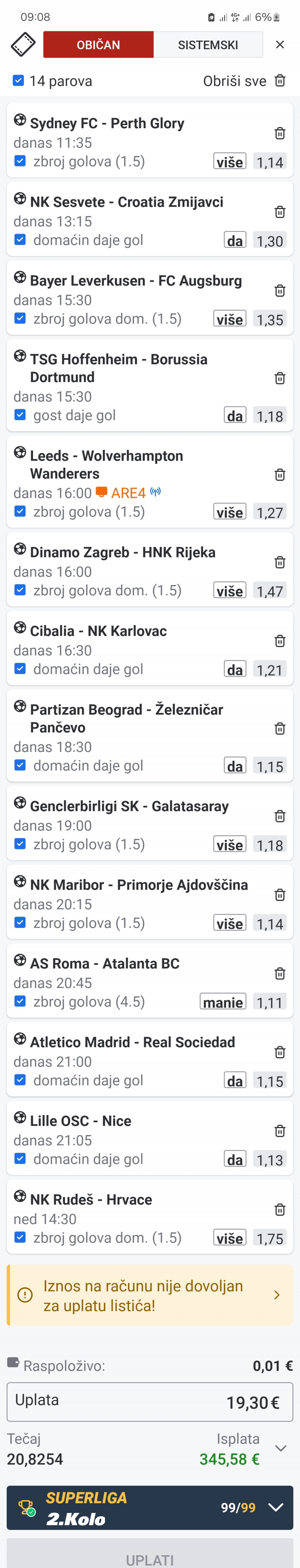Remove NK Sesvete - Croatia Zmijavci from slip
This screenshot has width=300, height=1568.
click(x=279, y=212)
